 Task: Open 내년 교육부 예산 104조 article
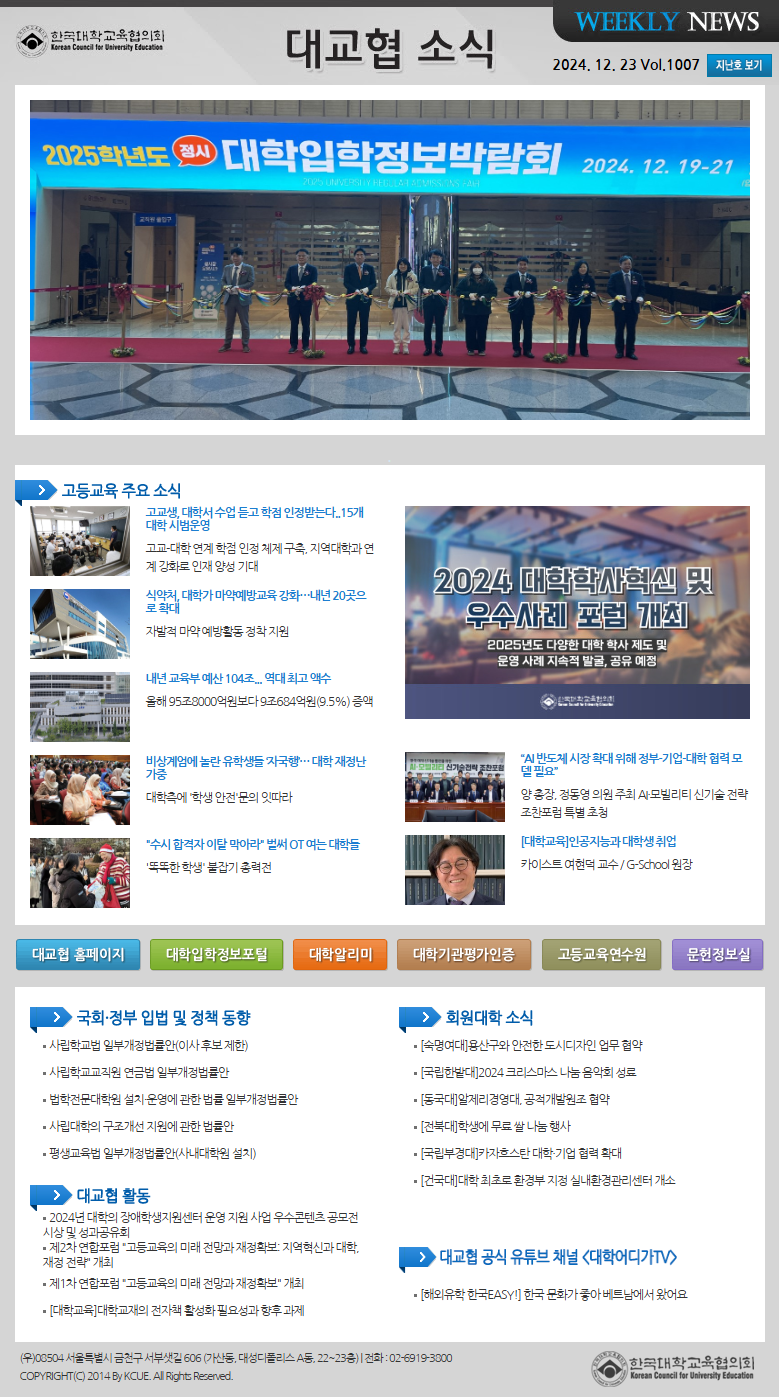tap(238, 678)
